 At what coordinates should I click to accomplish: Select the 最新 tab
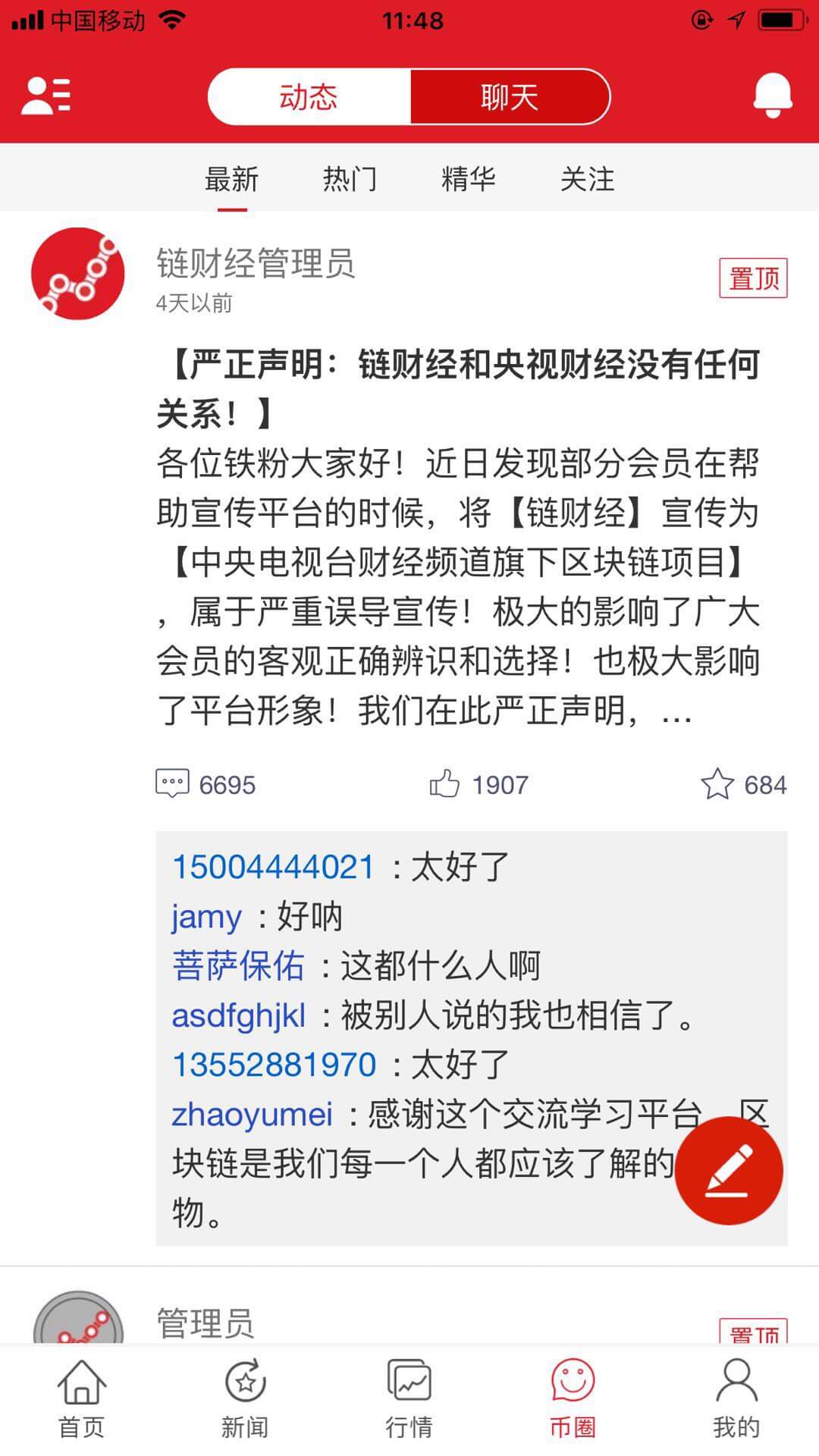[x=231, y=180]
